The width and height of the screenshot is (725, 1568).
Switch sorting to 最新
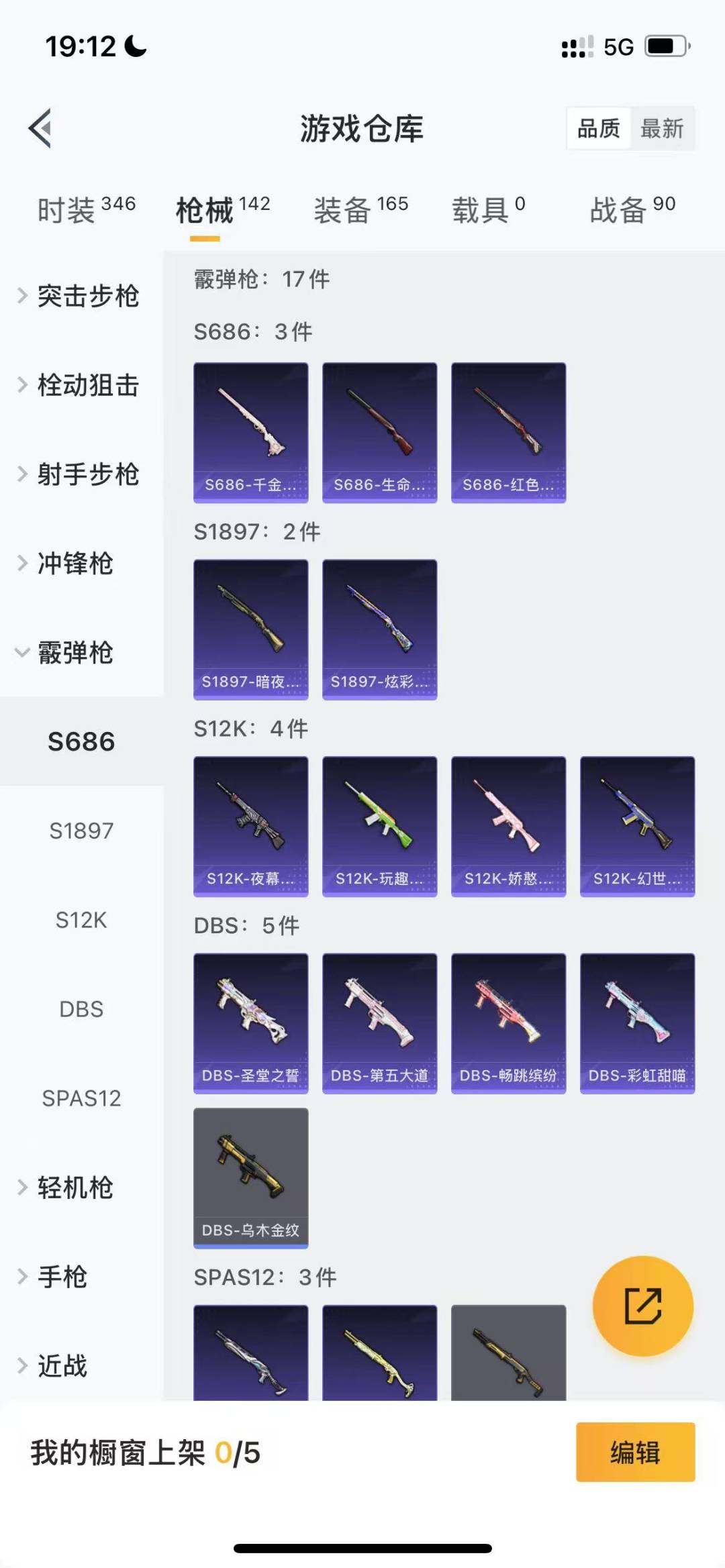point(661,128)
